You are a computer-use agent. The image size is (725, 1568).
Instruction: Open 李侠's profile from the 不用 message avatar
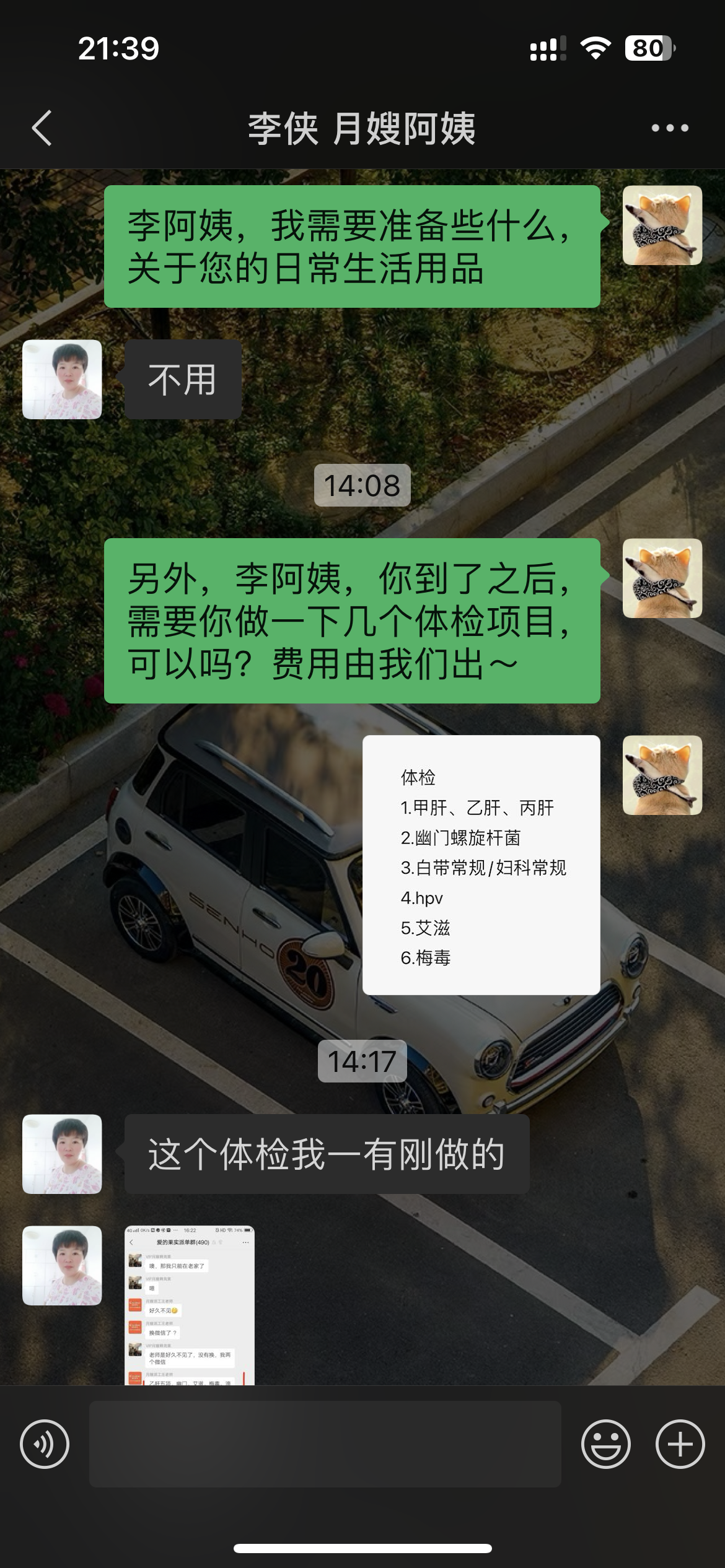click(x=62, y=379)
